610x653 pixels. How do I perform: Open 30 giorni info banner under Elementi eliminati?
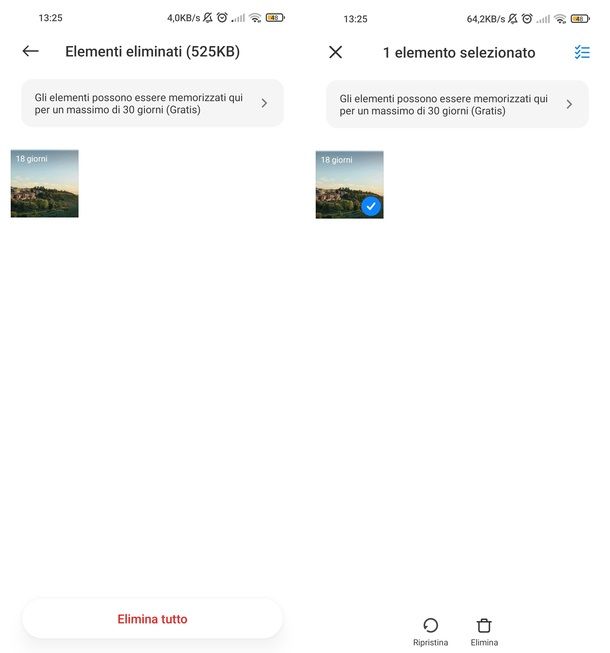[152, 103]
